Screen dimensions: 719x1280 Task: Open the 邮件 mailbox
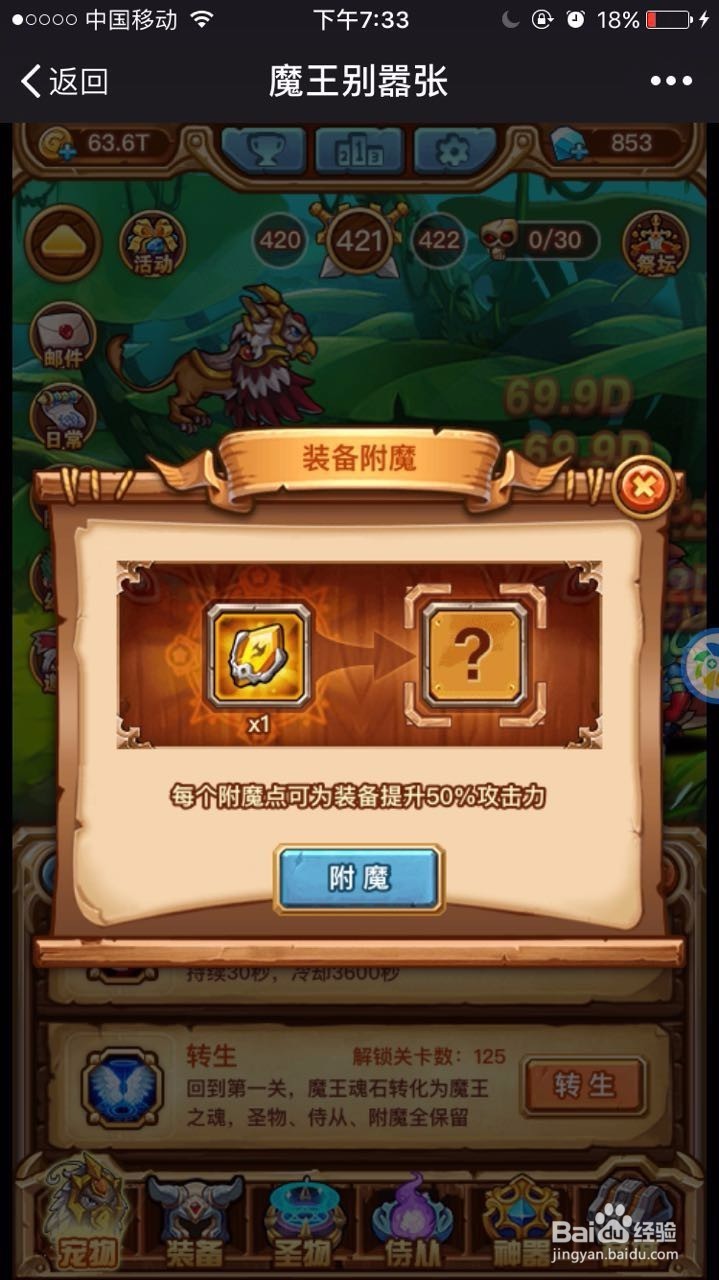(x=62, y=335)
